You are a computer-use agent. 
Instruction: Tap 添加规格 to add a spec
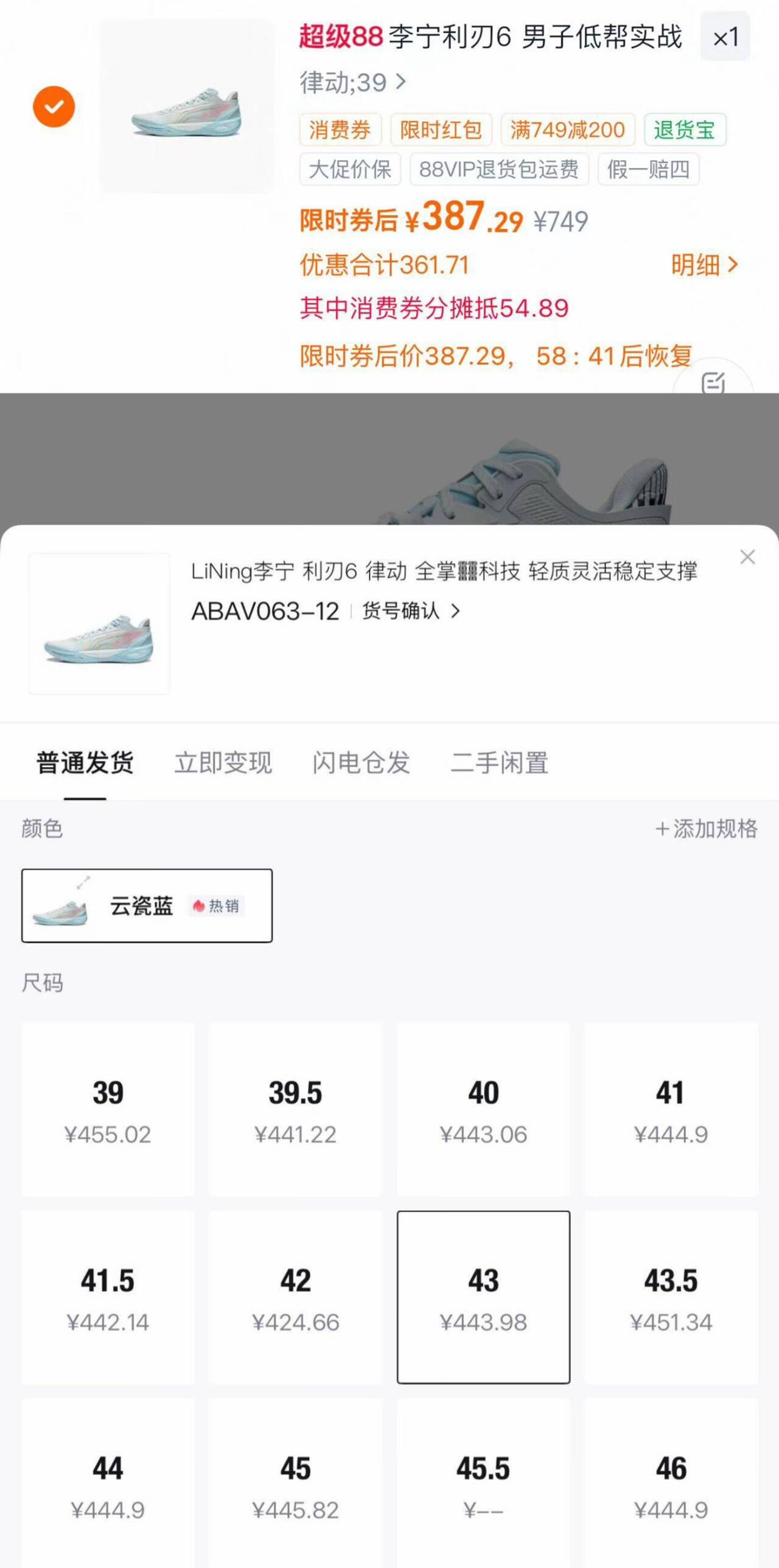pyautogui.click(x=706, y=829)
